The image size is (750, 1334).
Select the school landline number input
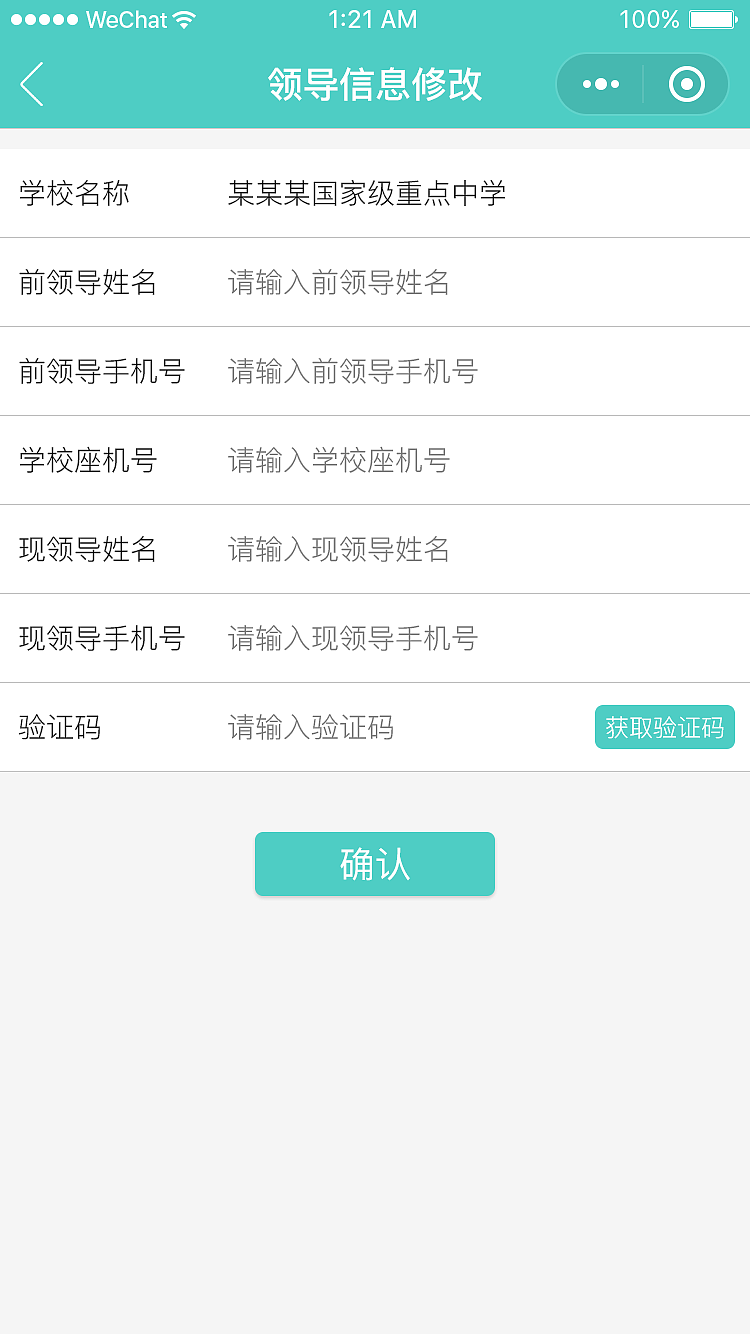(400, 461)
